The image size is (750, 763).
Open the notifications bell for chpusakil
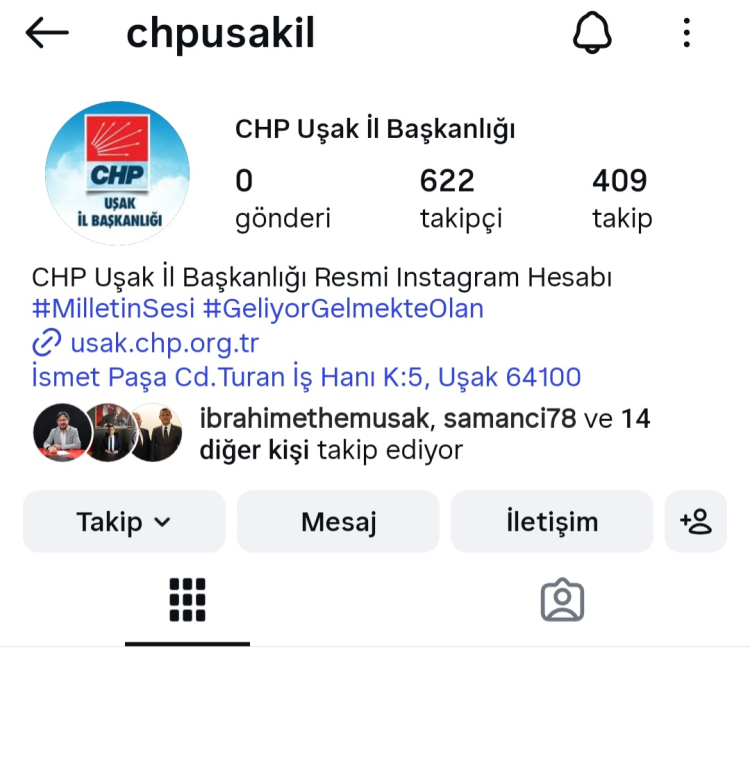coord(592,33)
